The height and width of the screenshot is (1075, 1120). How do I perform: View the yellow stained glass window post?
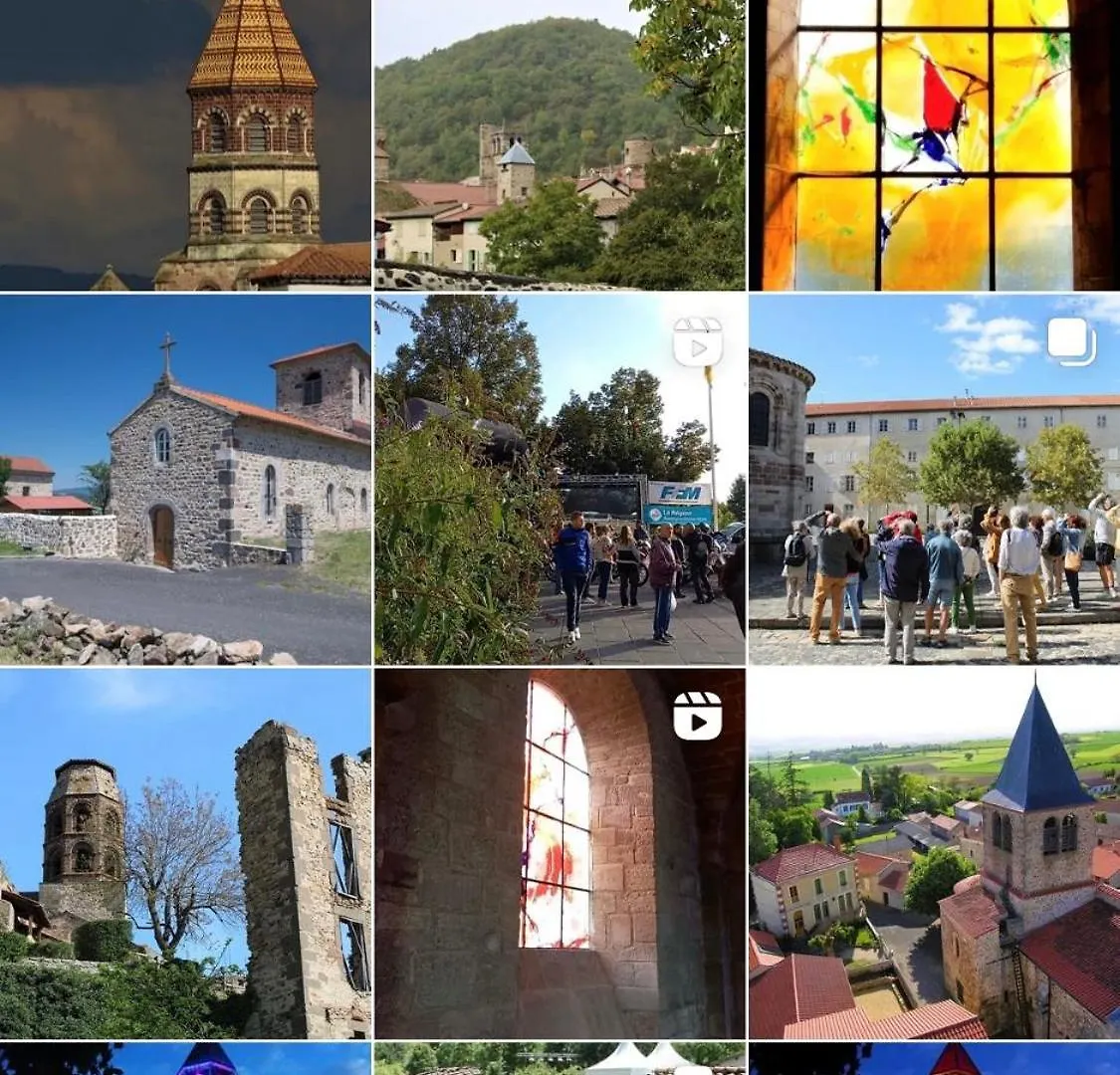click(934, 144)
